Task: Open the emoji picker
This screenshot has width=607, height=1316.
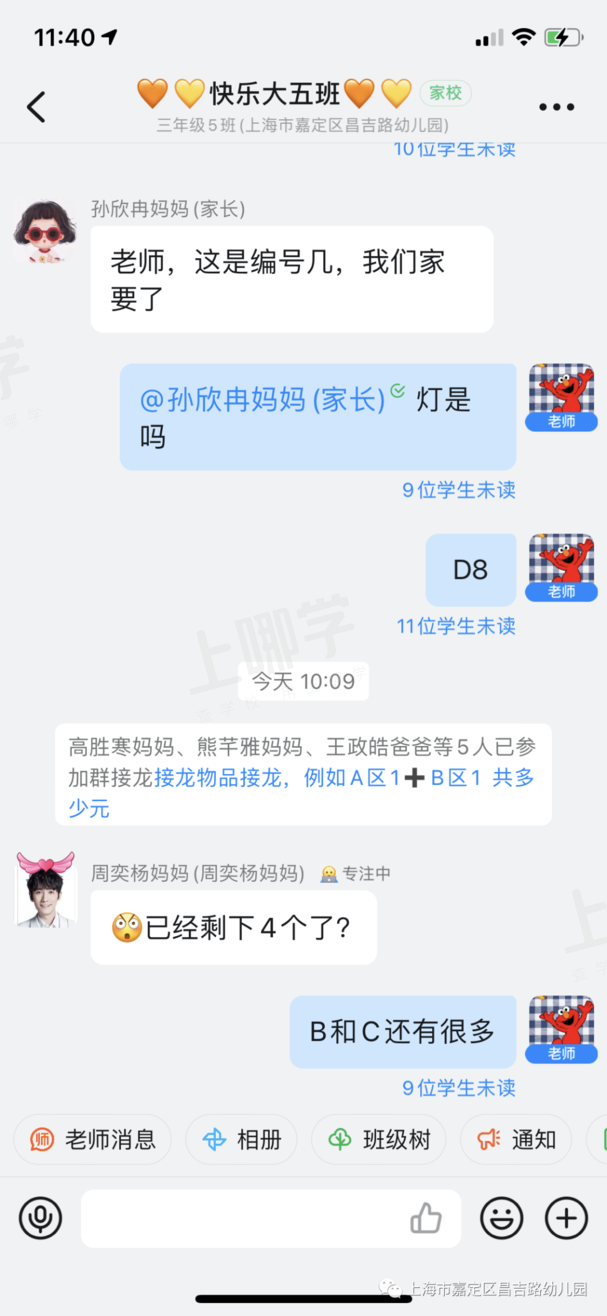Action: pyautogui.click(x=501, y=1218)
